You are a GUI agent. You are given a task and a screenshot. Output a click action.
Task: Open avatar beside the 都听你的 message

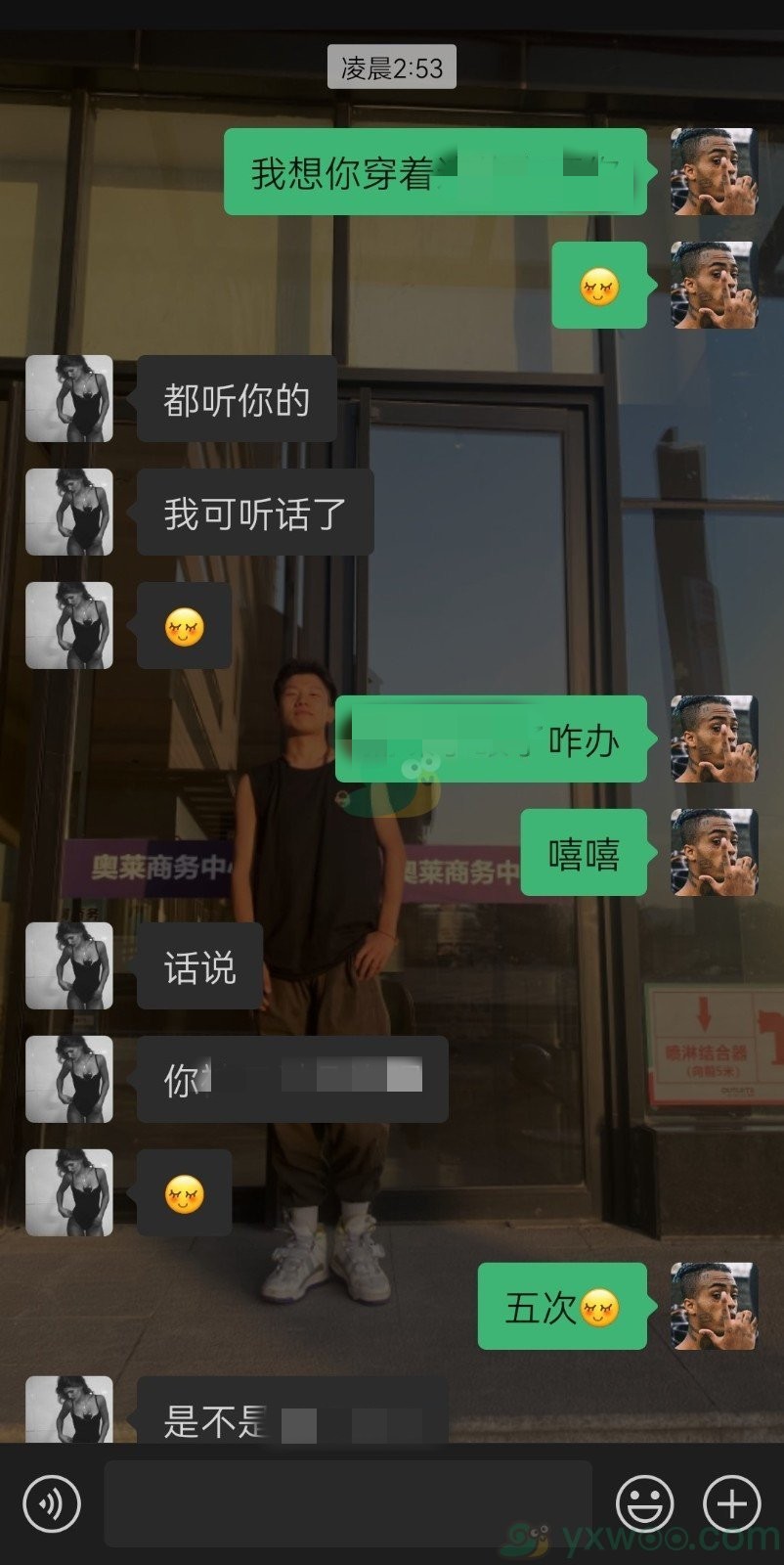[68, 398]
